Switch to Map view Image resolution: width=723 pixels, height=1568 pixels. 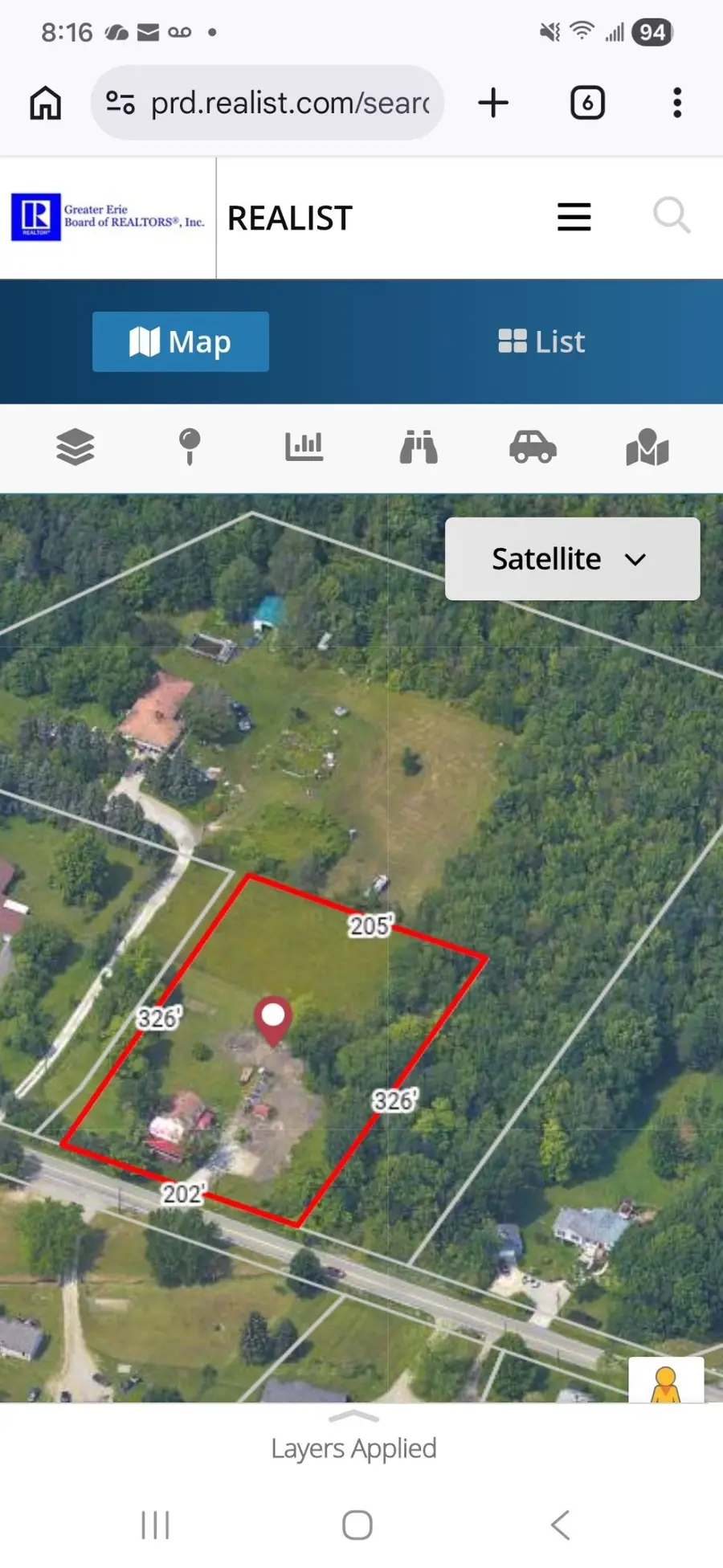click(x=180, y=341)
